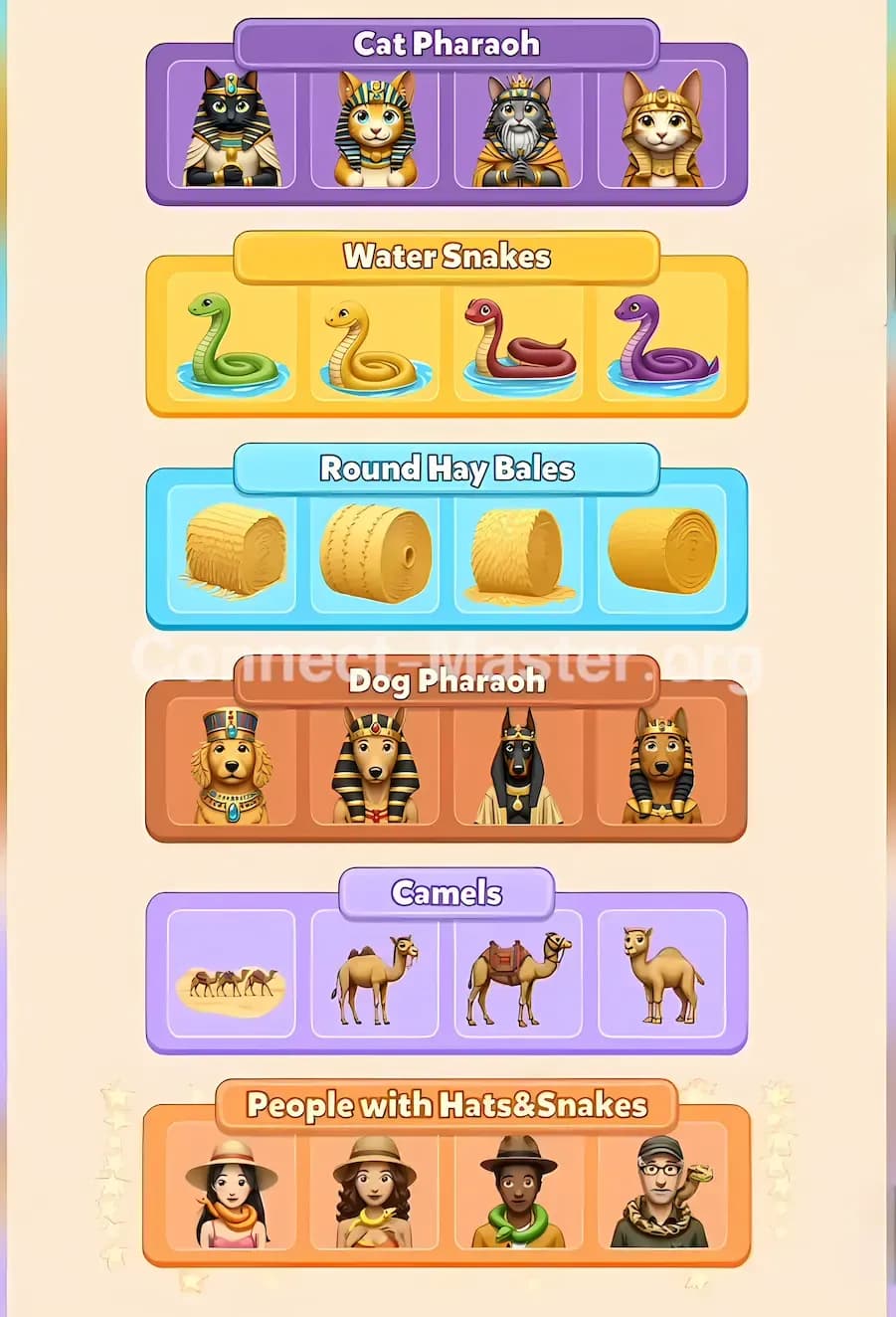Choose the doberman pharaoh in black robe
The width and height of the screenshot is (896, 1317).
(x=519, y=768)
